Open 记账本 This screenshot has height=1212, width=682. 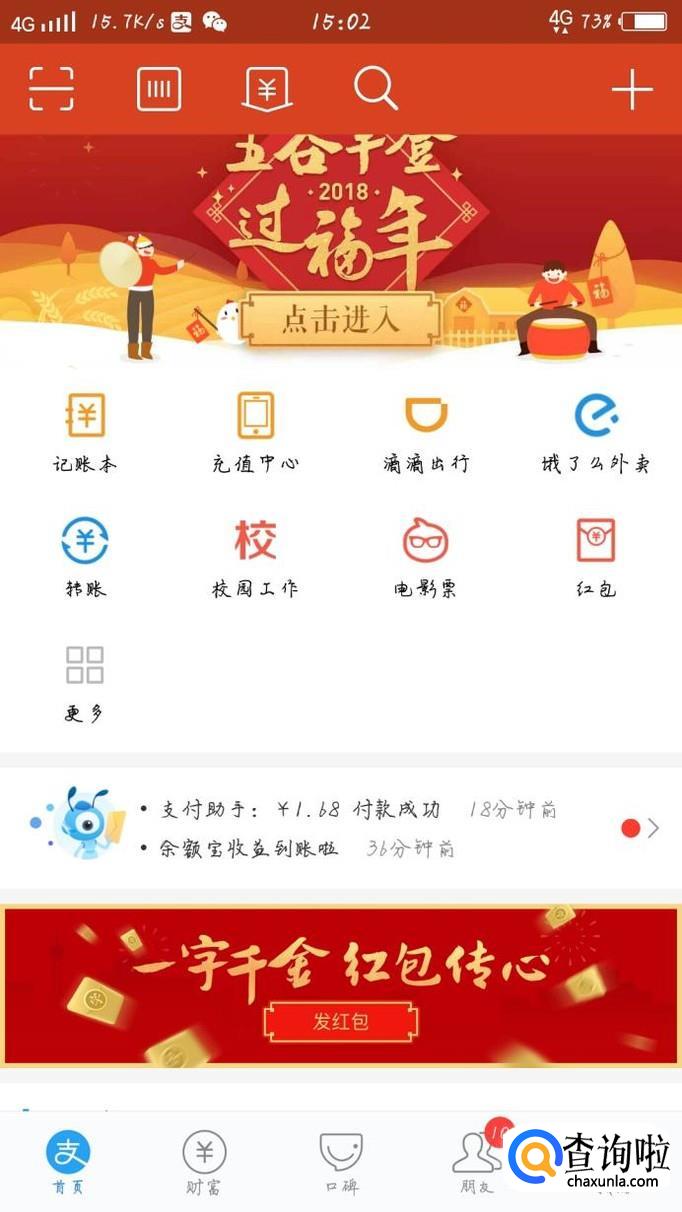click(85, 432)
